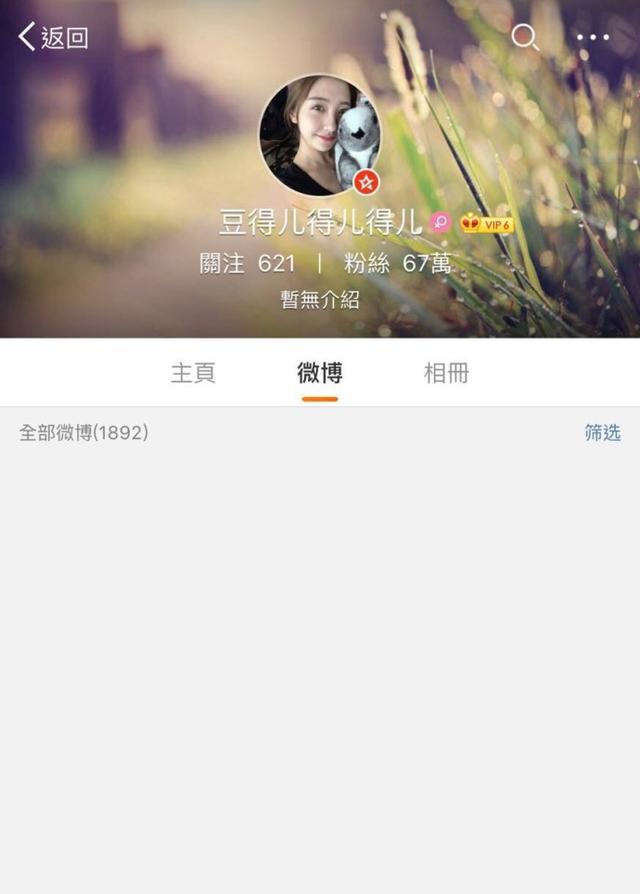The image size is (640, 894).
Task: Open the 粉絲 67萬 followers list
Action: [397, 264]
